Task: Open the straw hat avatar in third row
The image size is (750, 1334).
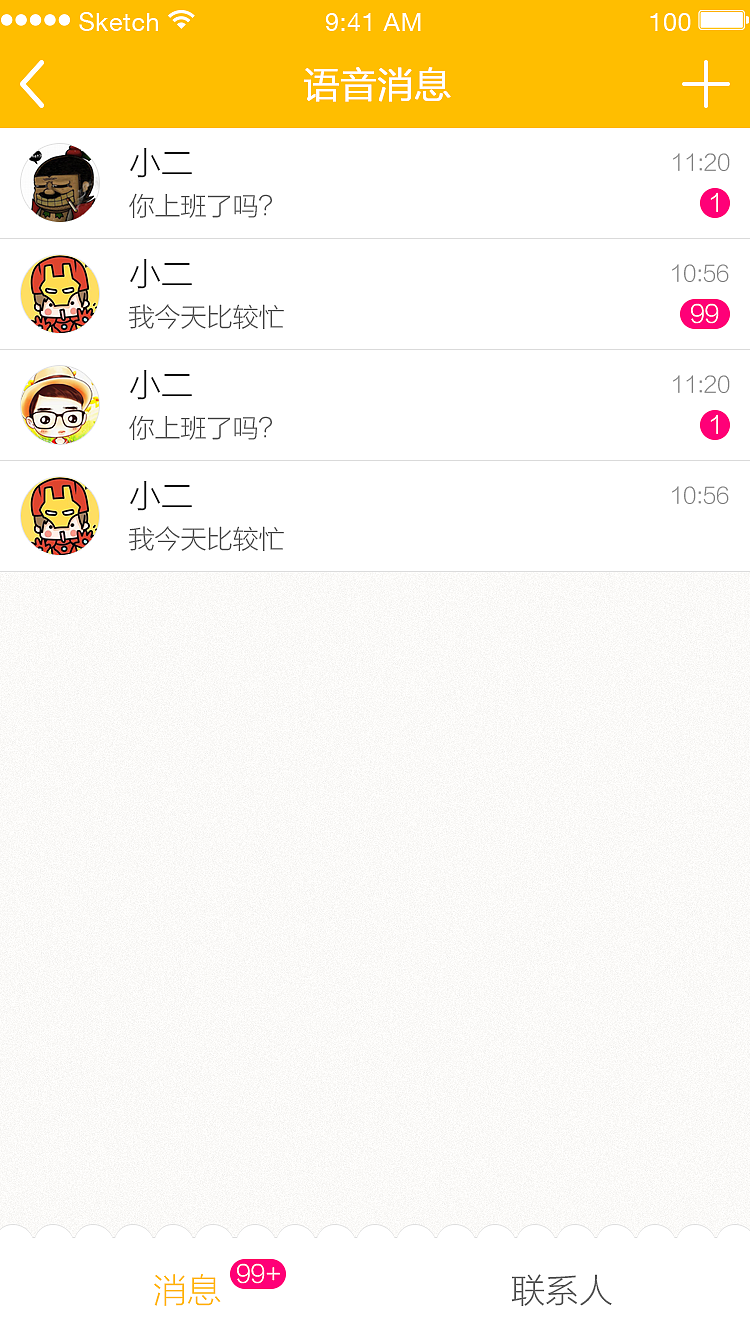Action: 60,405
